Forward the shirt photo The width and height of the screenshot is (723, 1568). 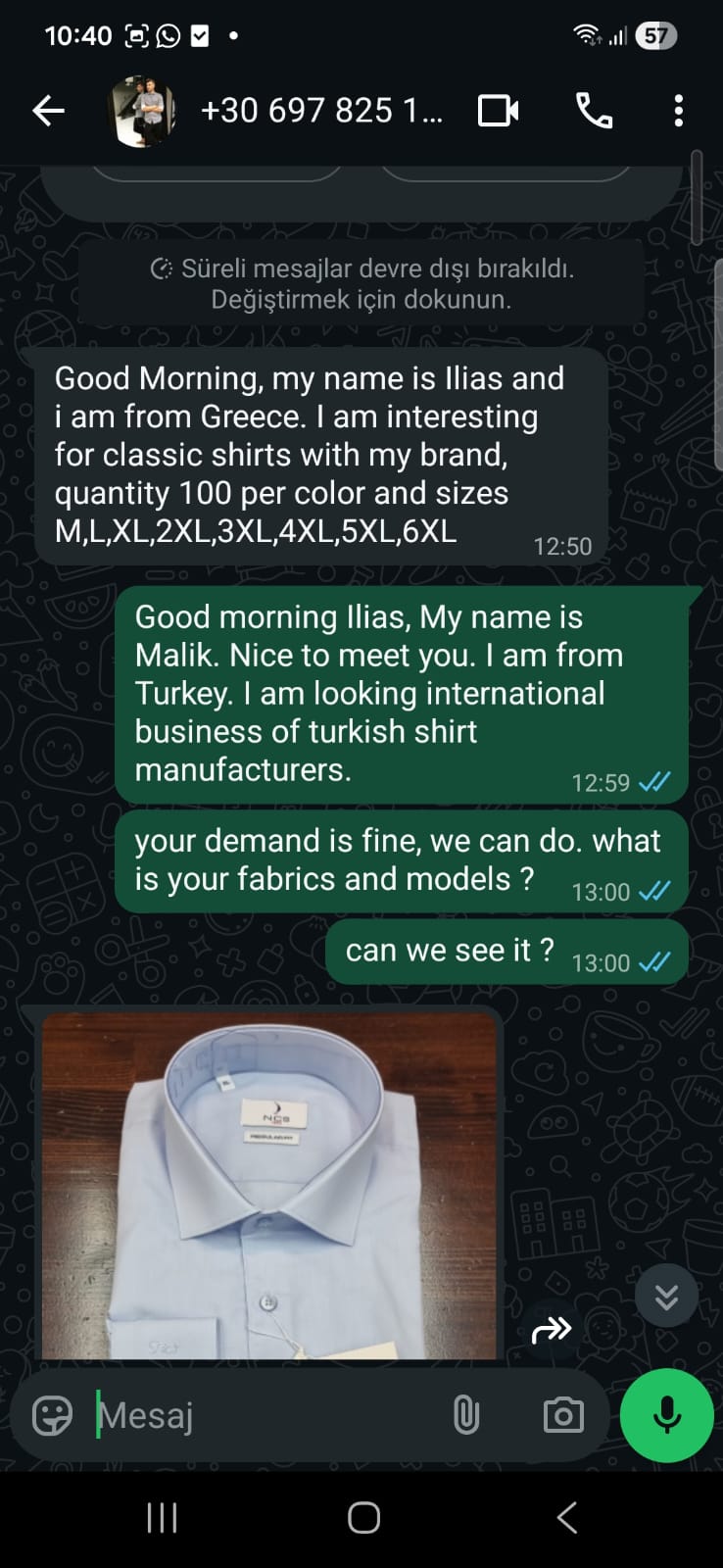click(x=552, y=1330)
